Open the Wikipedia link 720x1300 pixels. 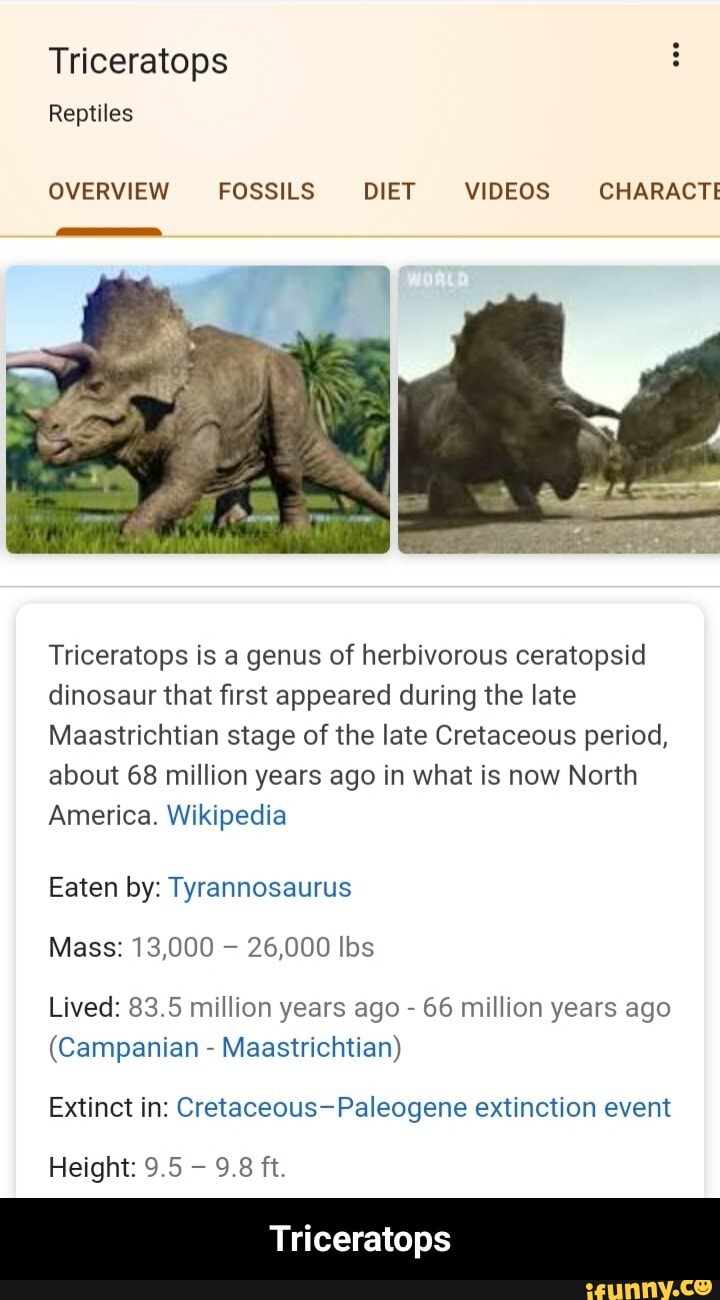coord(226,815)
